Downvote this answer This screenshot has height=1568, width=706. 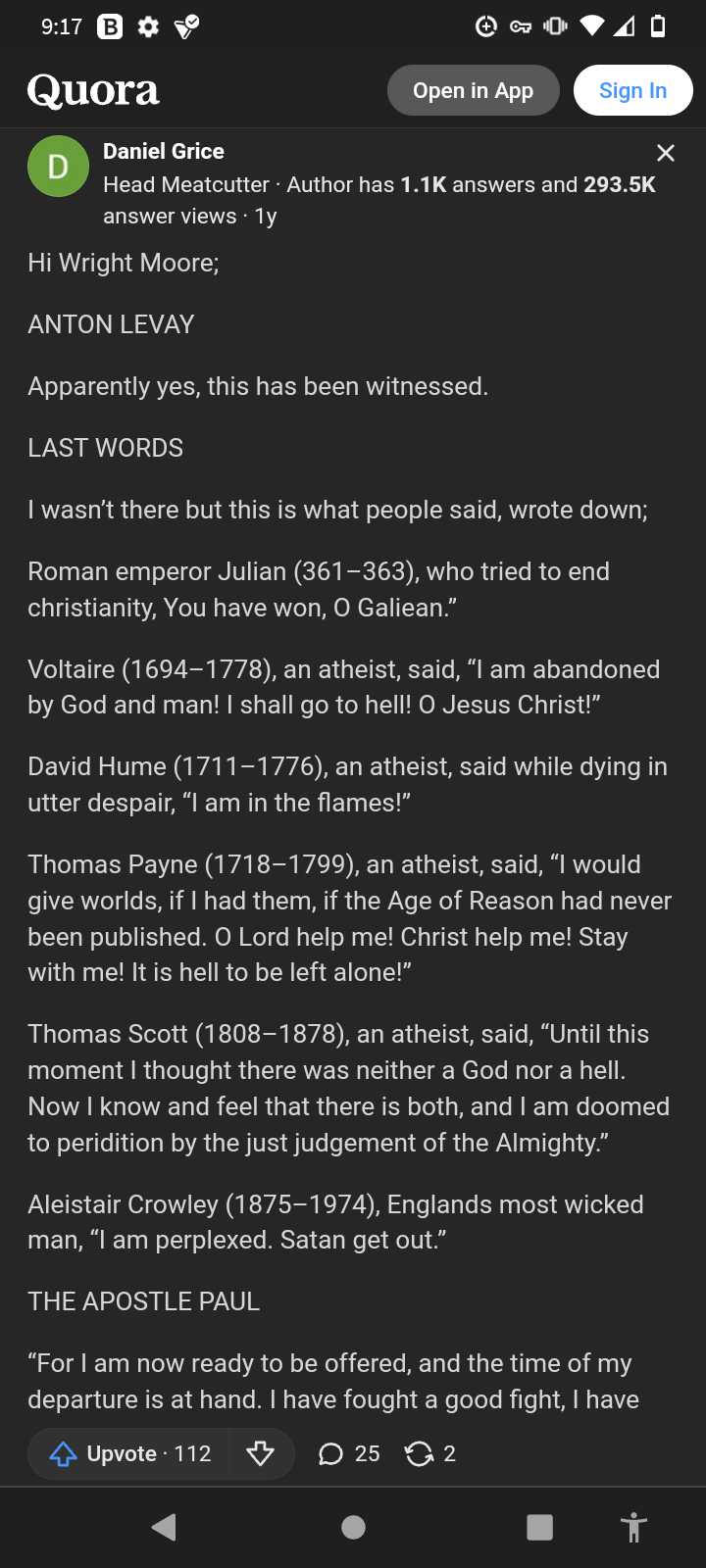coord(261,1453)
